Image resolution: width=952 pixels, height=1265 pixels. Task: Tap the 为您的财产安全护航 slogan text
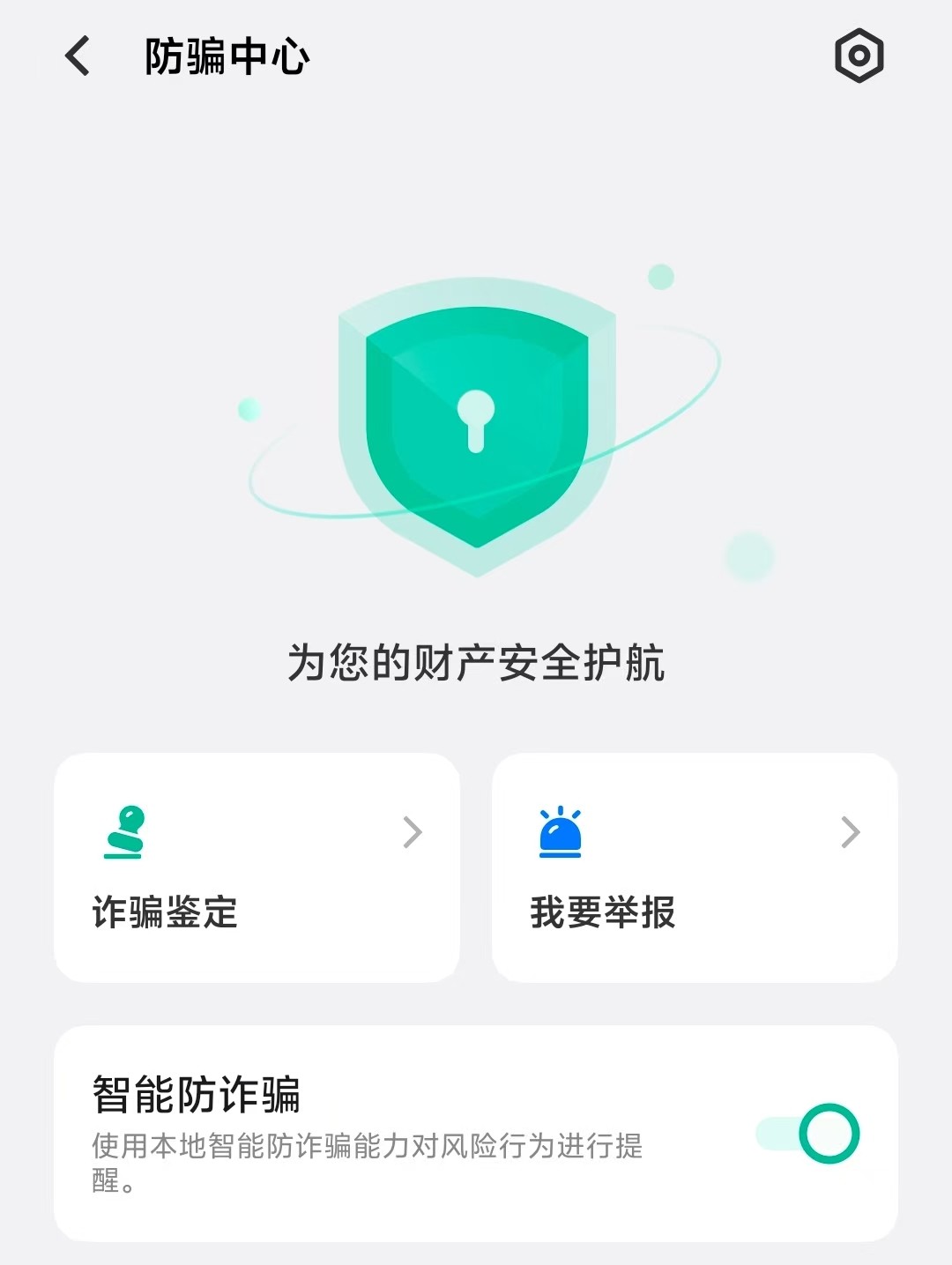coord(476,660)
